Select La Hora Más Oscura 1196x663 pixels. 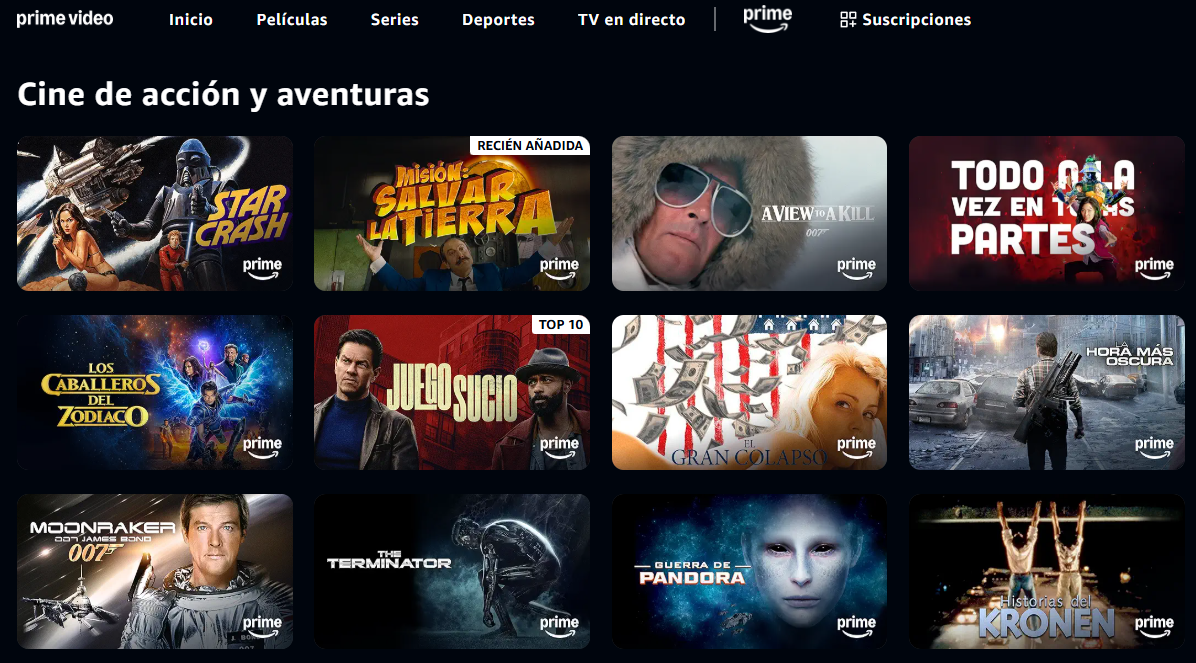pos(1046,392)
